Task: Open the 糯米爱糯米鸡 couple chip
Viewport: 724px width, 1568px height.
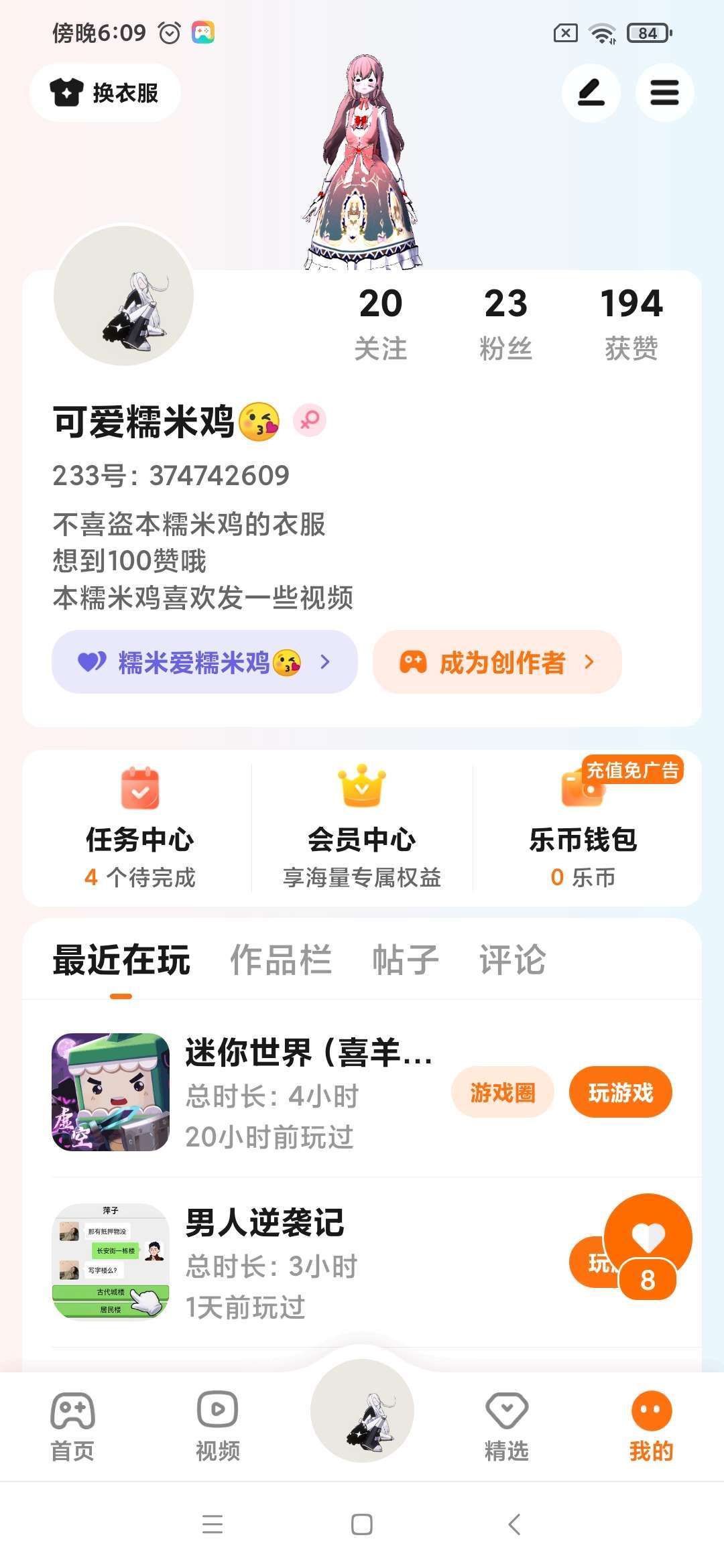Action: tap(204, 662)
